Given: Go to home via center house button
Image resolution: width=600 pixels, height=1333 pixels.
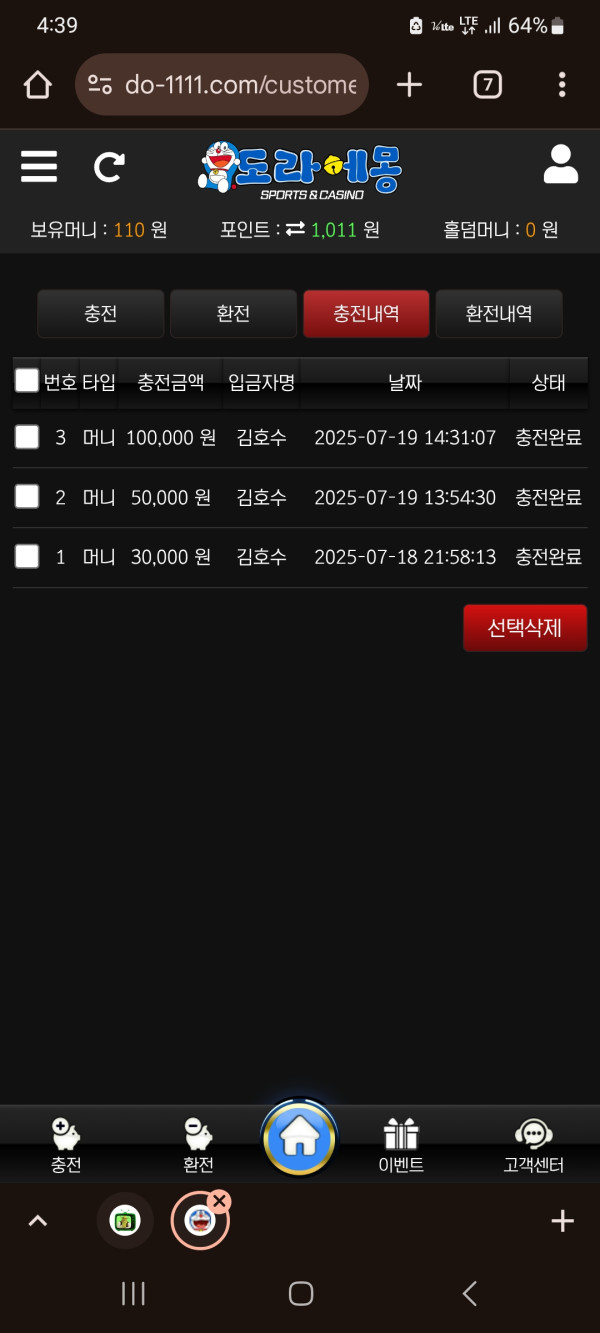Looking at the screenshot, I should 299,1138.
